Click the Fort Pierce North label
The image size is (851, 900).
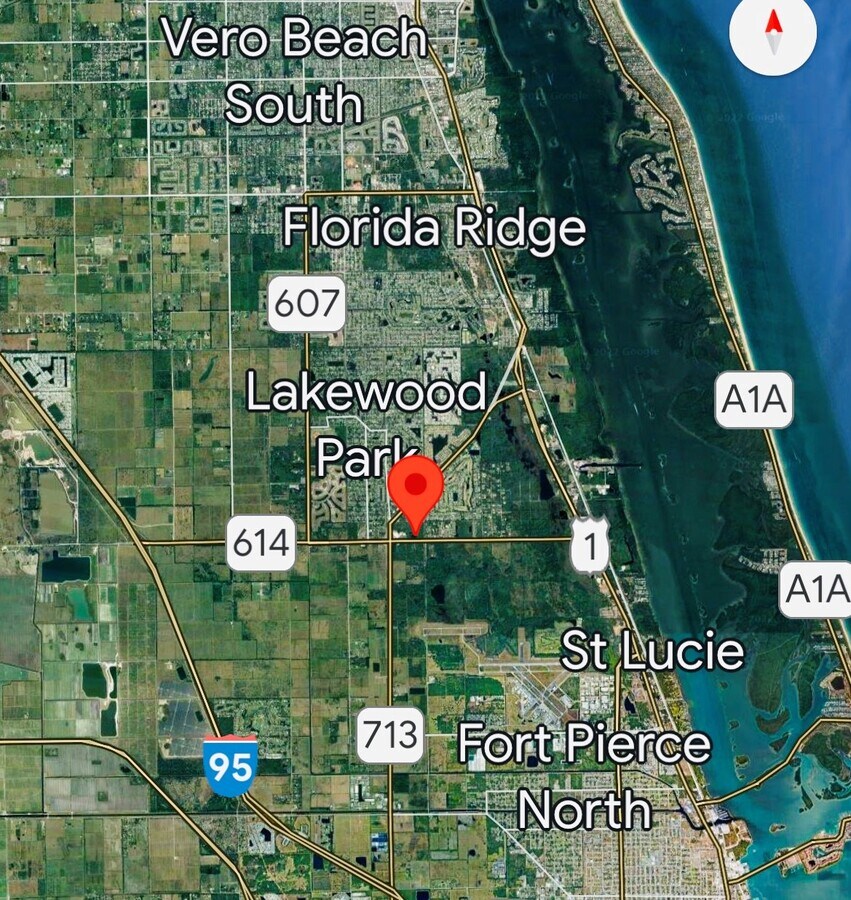click(585, 775)
